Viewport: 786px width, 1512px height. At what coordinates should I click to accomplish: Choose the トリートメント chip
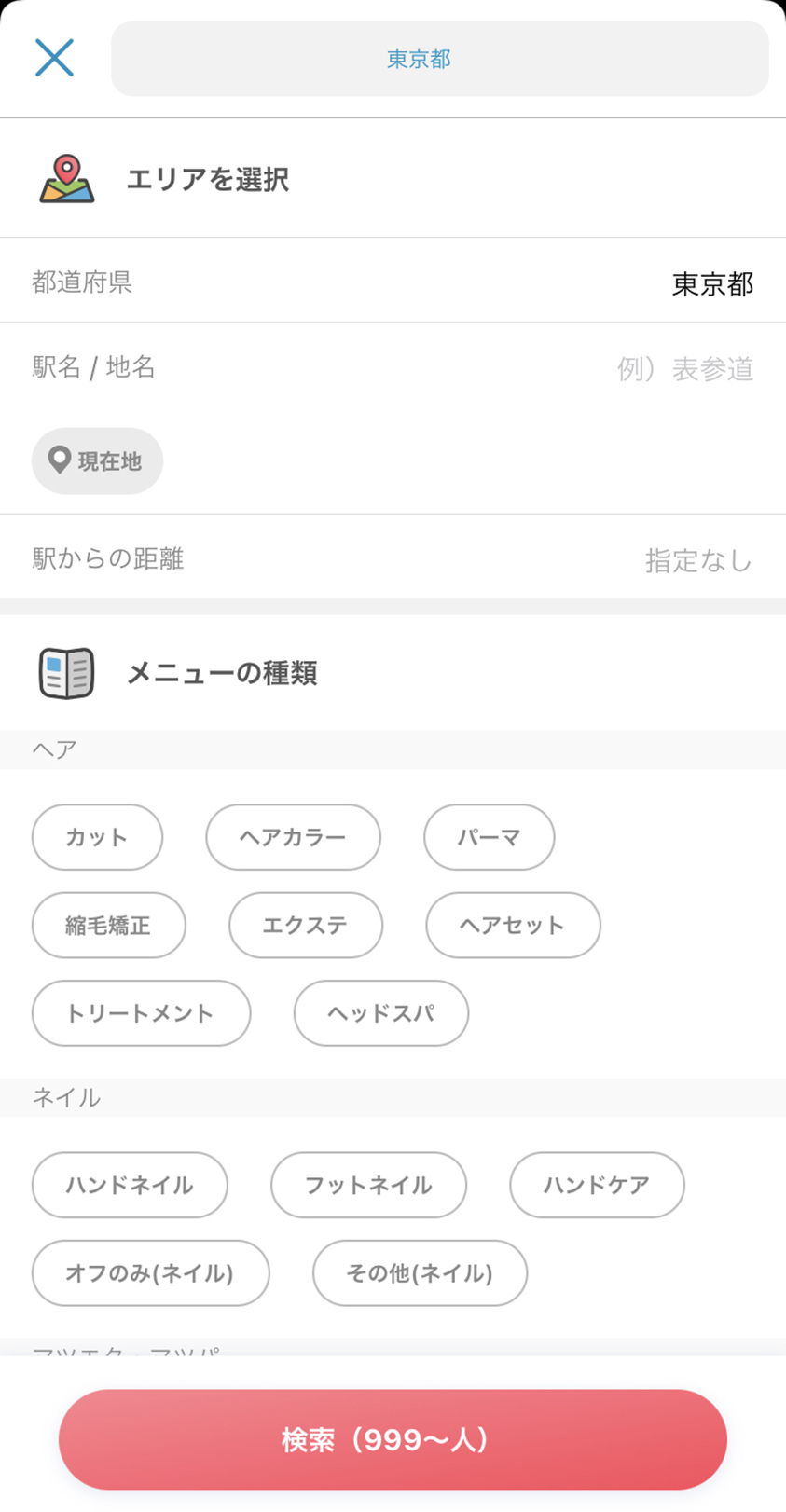141,1012
